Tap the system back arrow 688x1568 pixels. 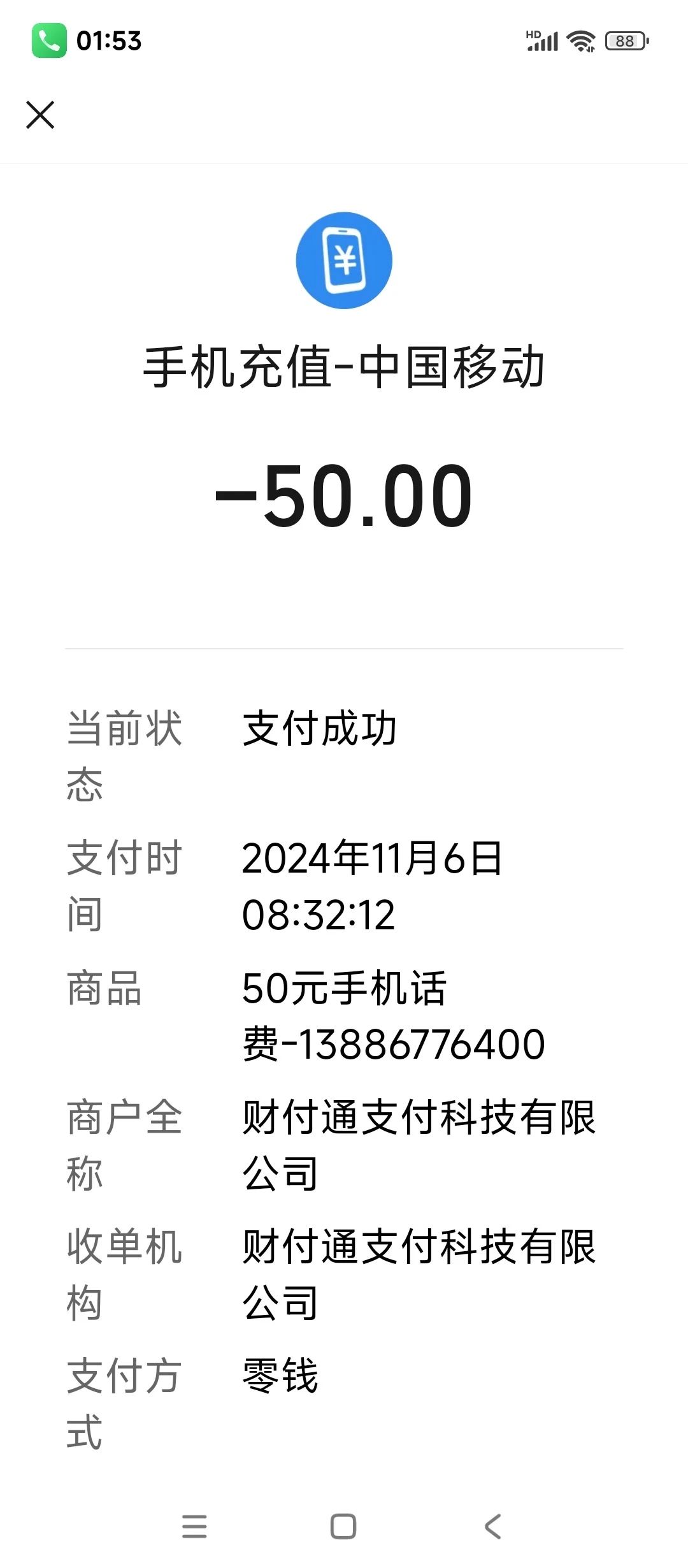[492, 1527]
